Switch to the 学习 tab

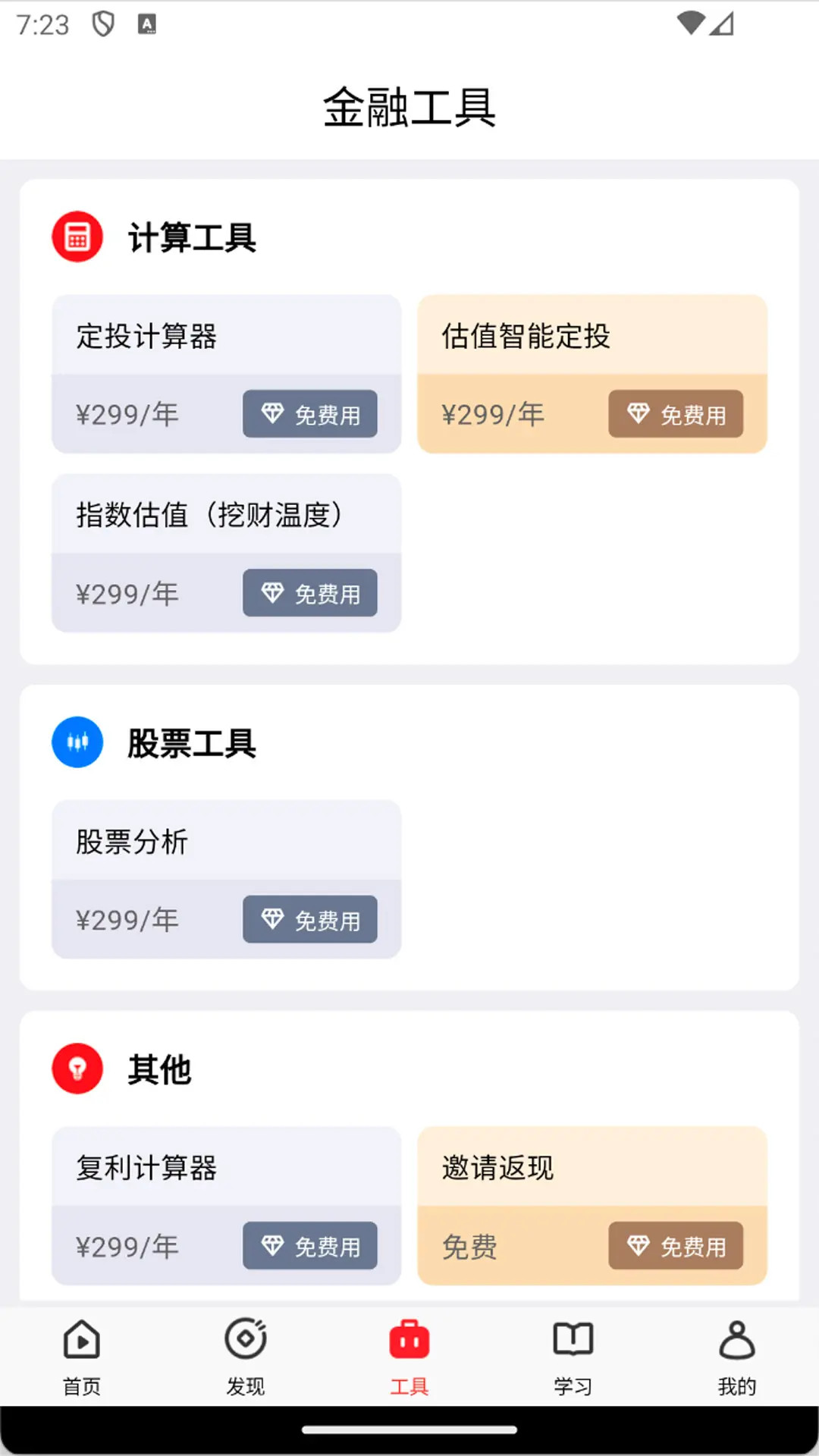pos(573,1357)
